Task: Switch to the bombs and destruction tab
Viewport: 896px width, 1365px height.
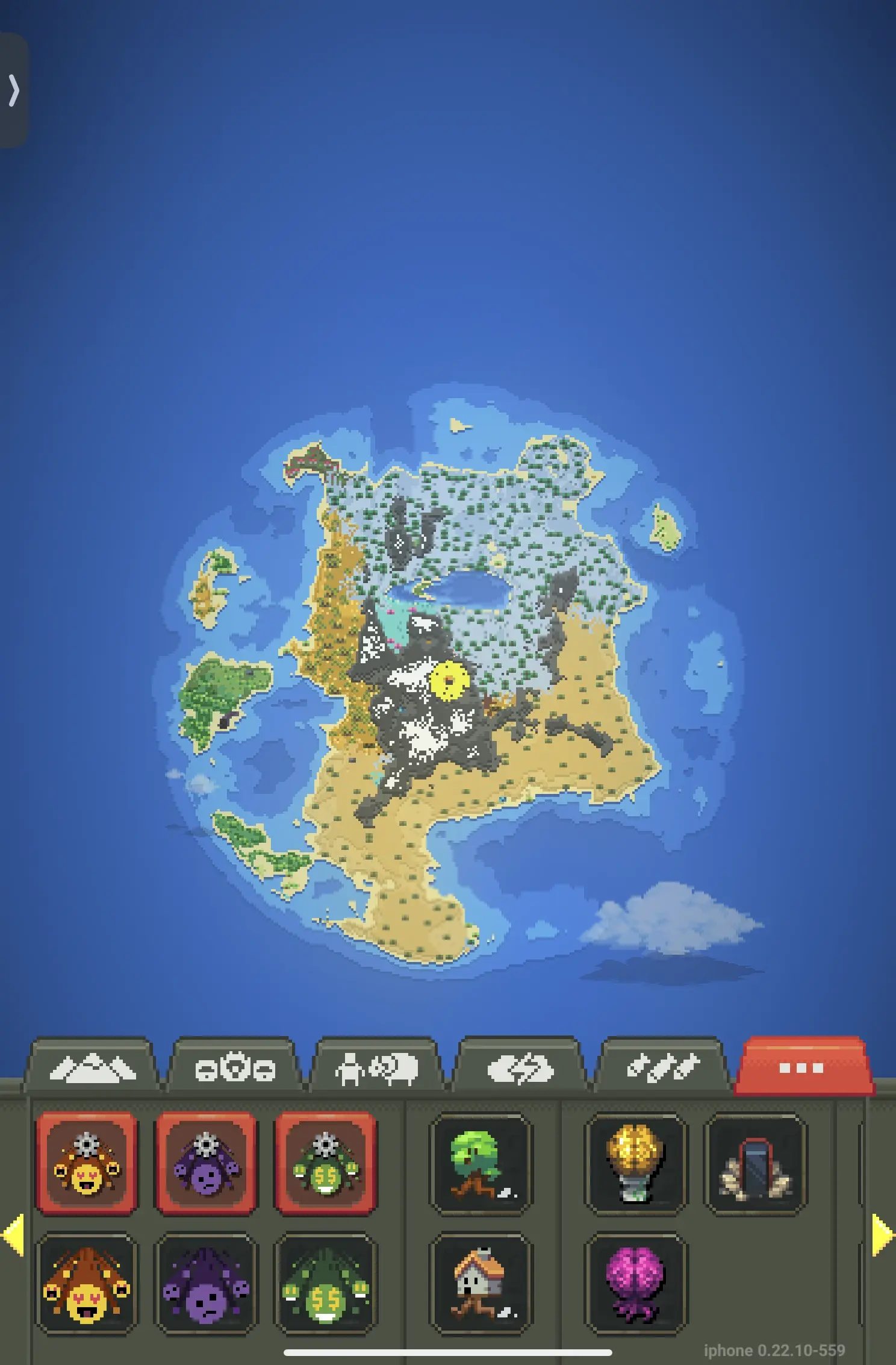Action: [x=662, y=1067]
